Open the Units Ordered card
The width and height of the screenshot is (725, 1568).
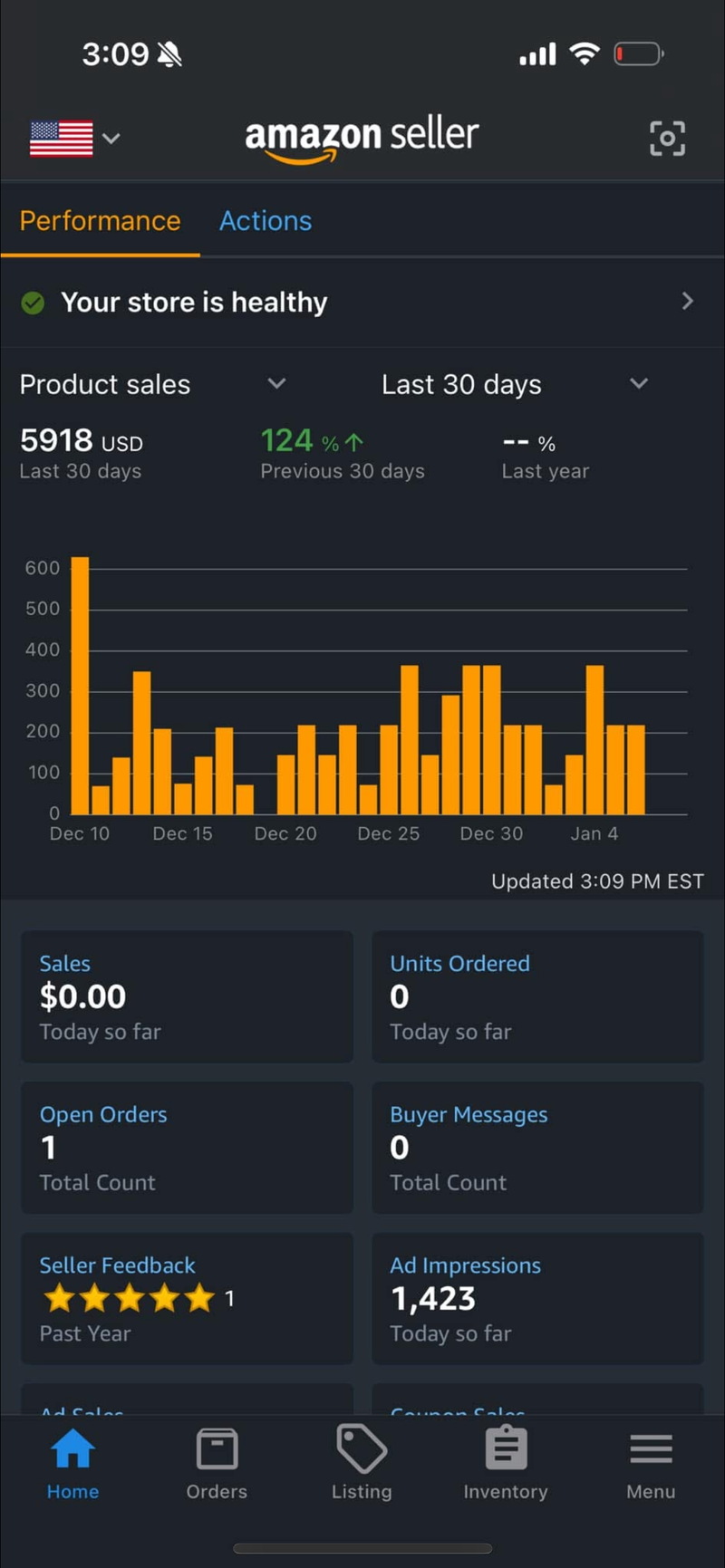(537, 996)
